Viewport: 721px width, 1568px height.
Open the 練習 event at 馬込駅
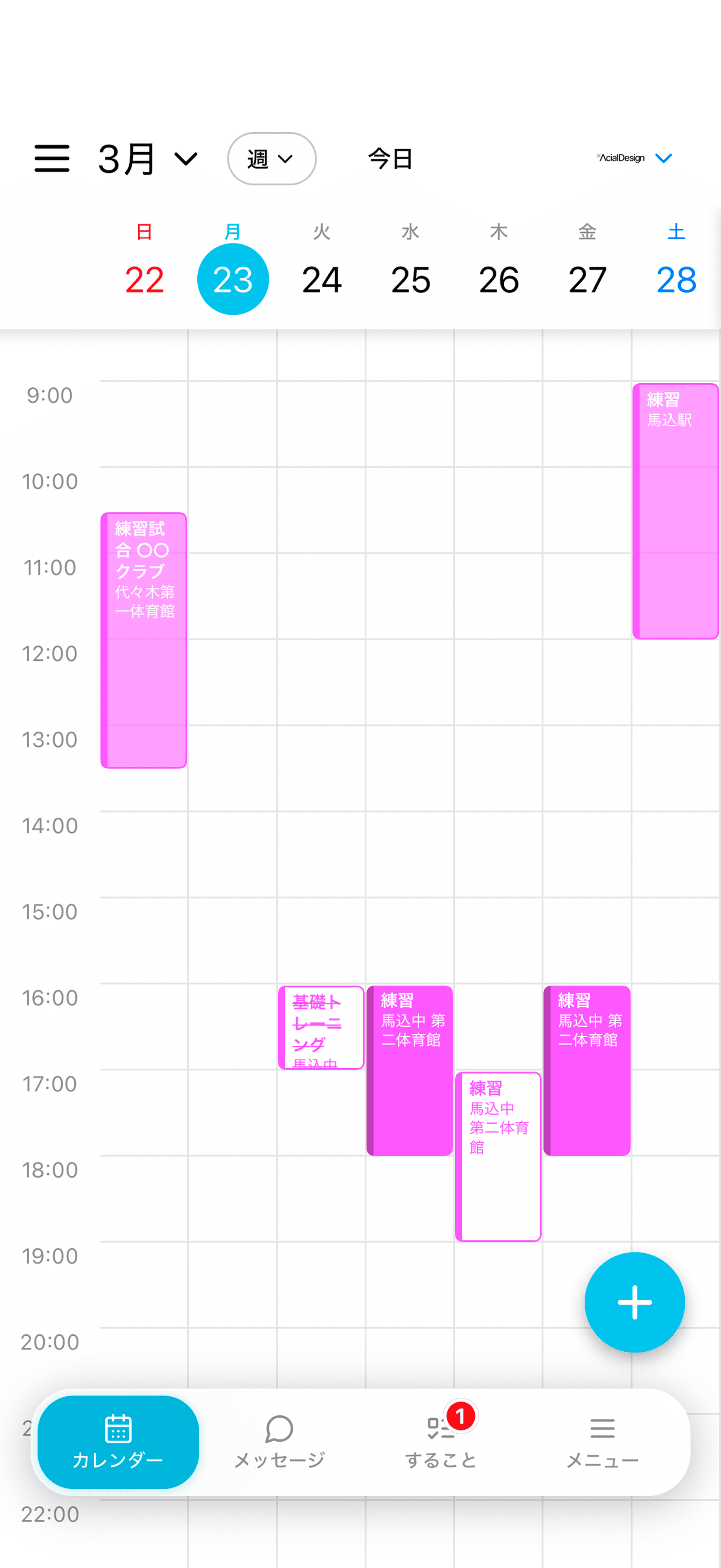point(675,511)
